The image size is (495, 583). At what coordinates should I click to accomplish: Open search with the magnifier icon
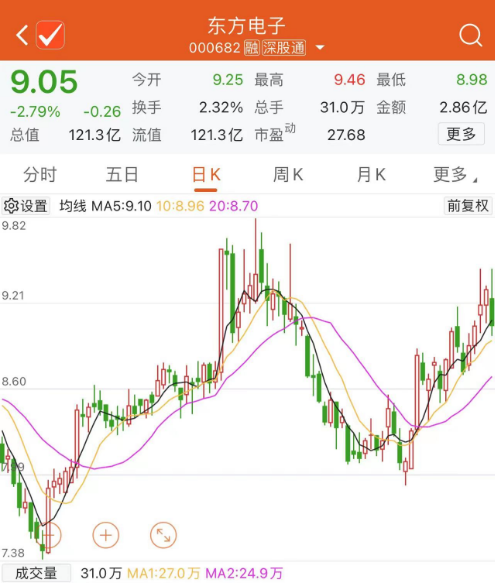470,36
